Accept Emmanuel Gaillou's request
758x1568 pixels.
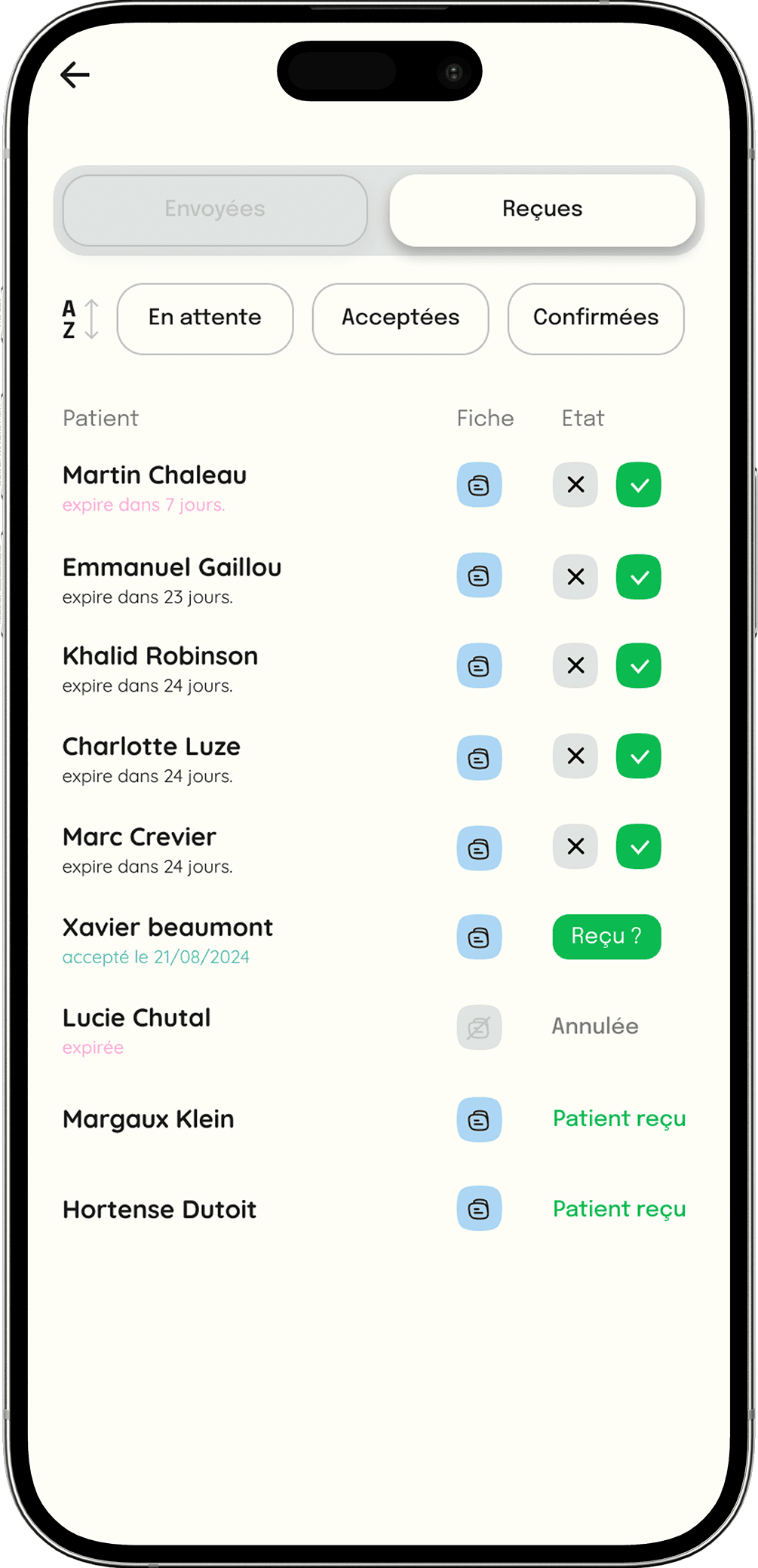pyautogui.click(x=639, y=577)
